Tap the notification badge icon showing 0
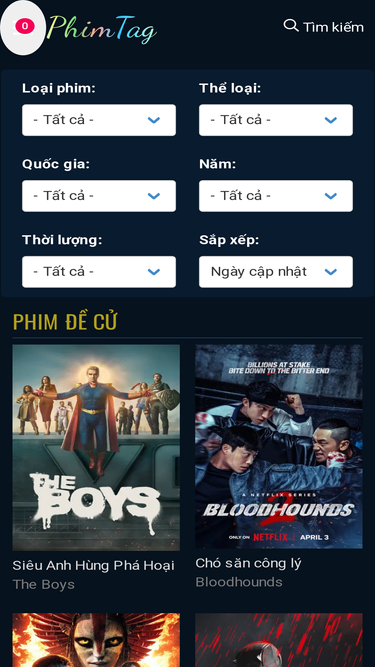The image size is (375, 667). point(24,26)
